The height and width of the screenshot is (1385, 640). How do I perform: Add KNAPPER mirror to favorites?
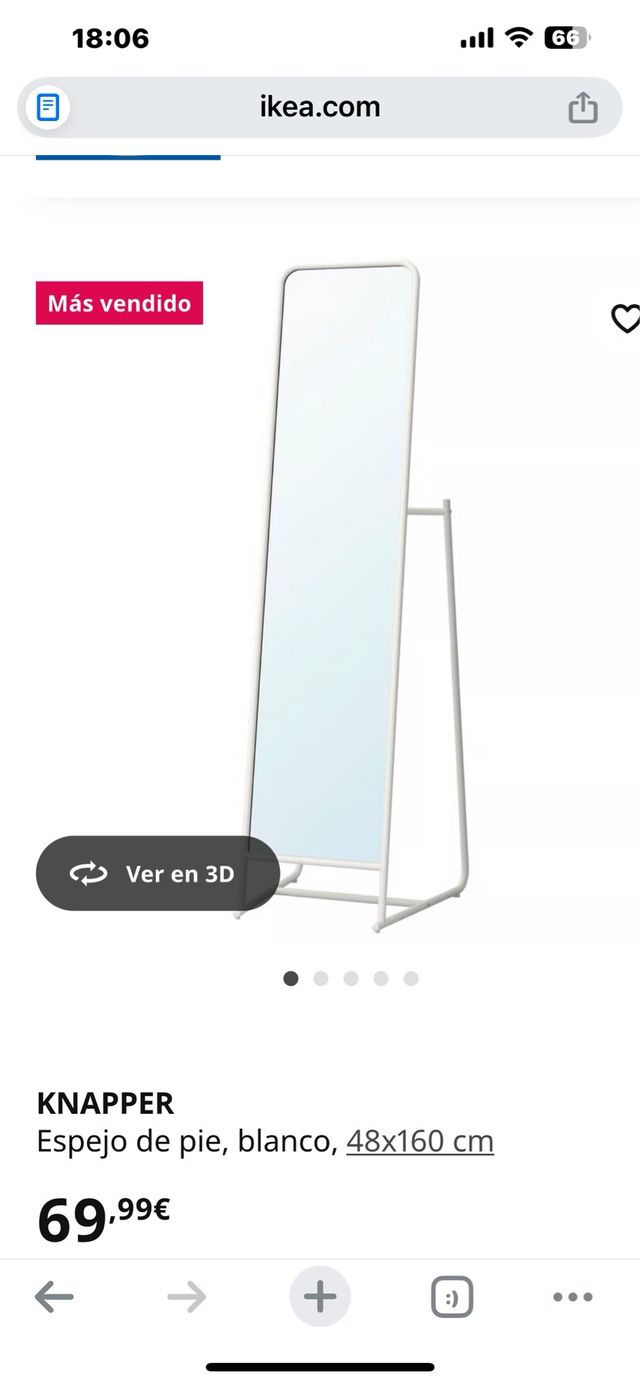coord(626,319)
